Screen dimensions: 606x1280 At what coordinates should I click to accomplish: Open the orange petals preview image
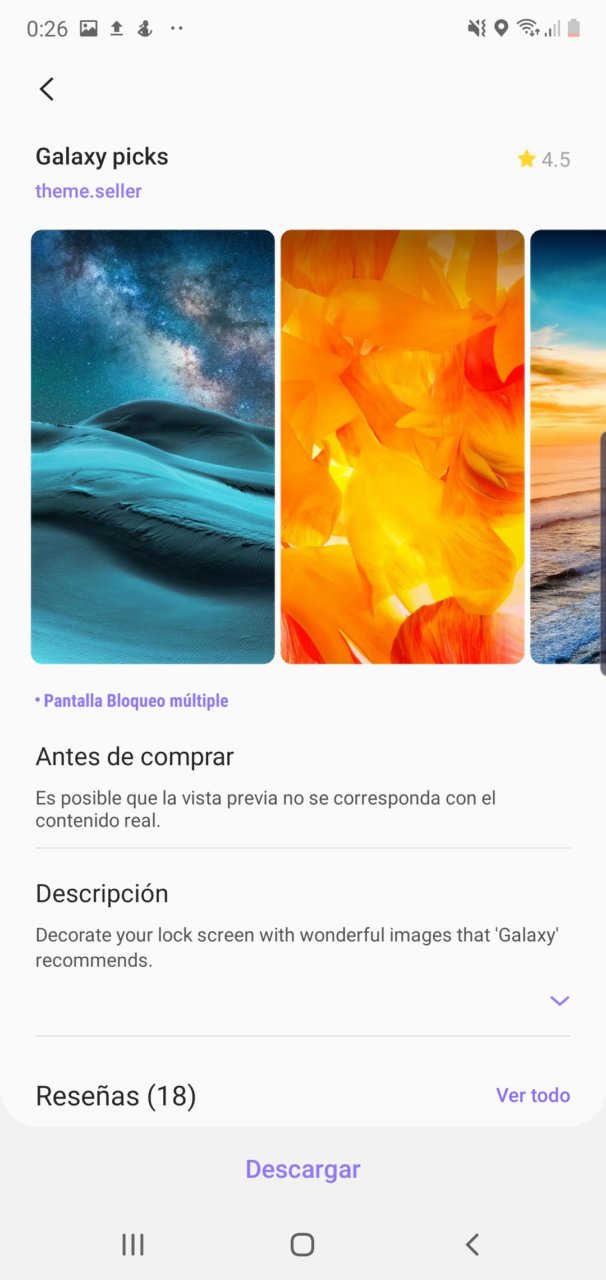pos(402,447)
